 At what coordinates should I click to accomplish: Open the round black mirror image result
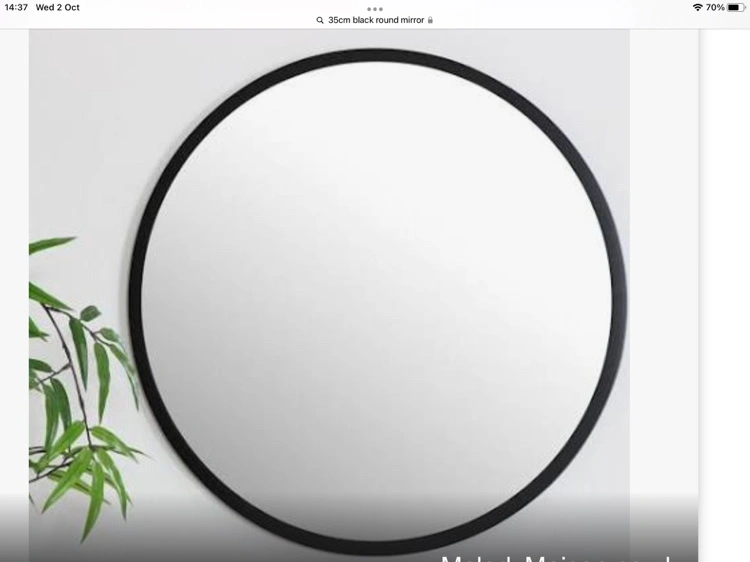[x=377, y=300]
